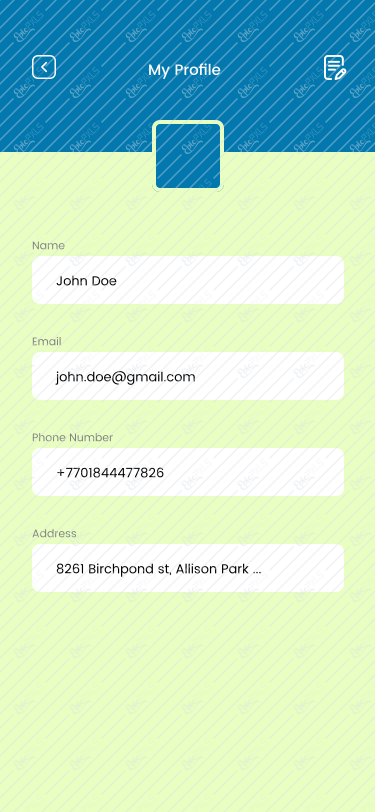Open the edit profile icon
The height and width of the screenshot is (812, 375).
335,67
